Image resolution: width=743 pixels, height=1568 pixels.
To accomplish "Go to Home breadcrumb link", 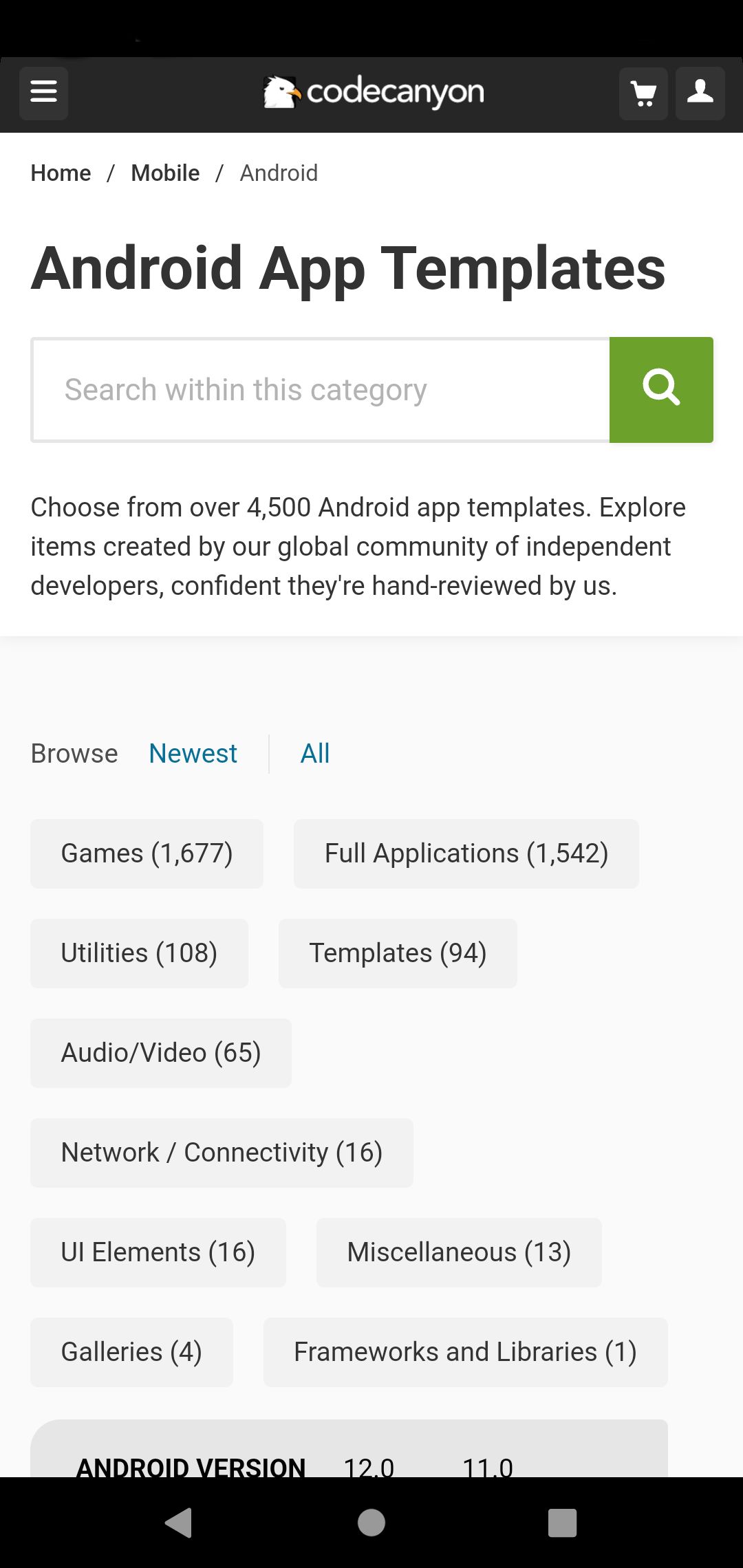I will [x=61, y=173].
